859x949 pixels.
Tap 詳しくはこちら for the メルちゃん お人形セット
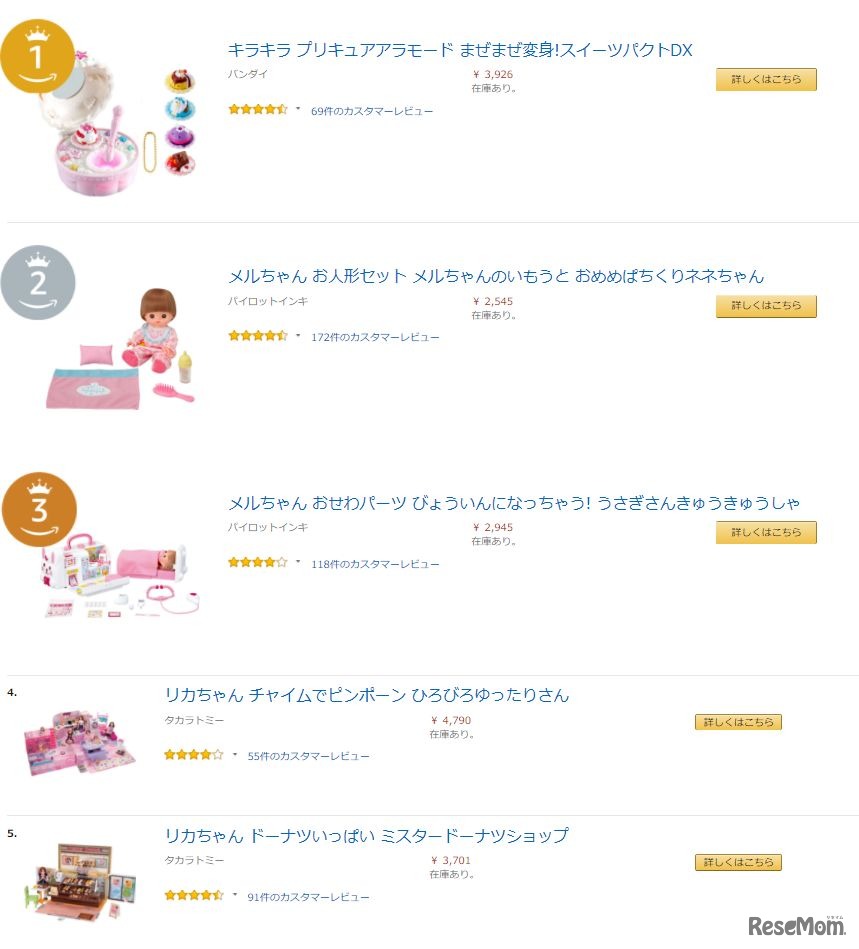coord(766,306)
